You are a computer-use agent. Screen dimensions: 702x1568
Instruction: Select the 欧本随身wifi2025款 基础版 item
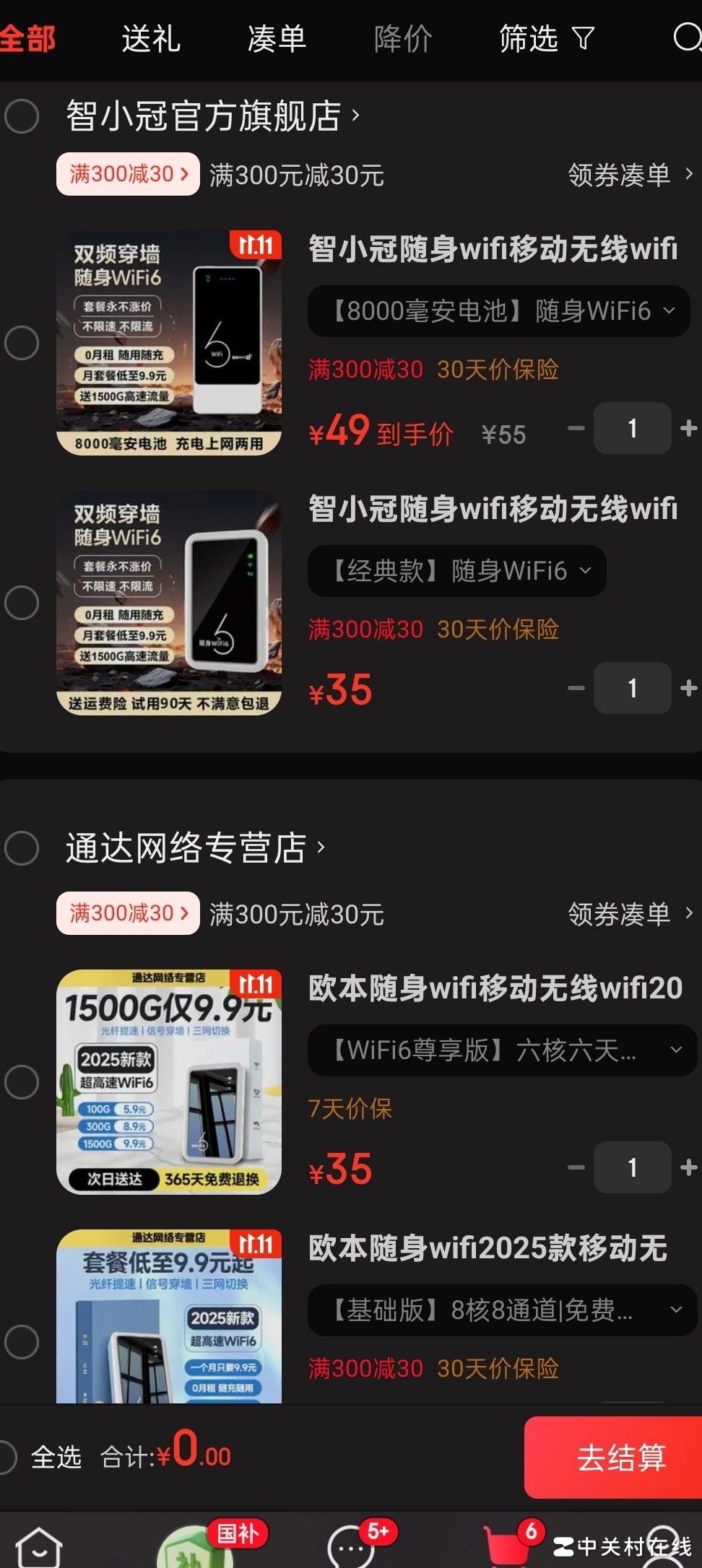22,1342
